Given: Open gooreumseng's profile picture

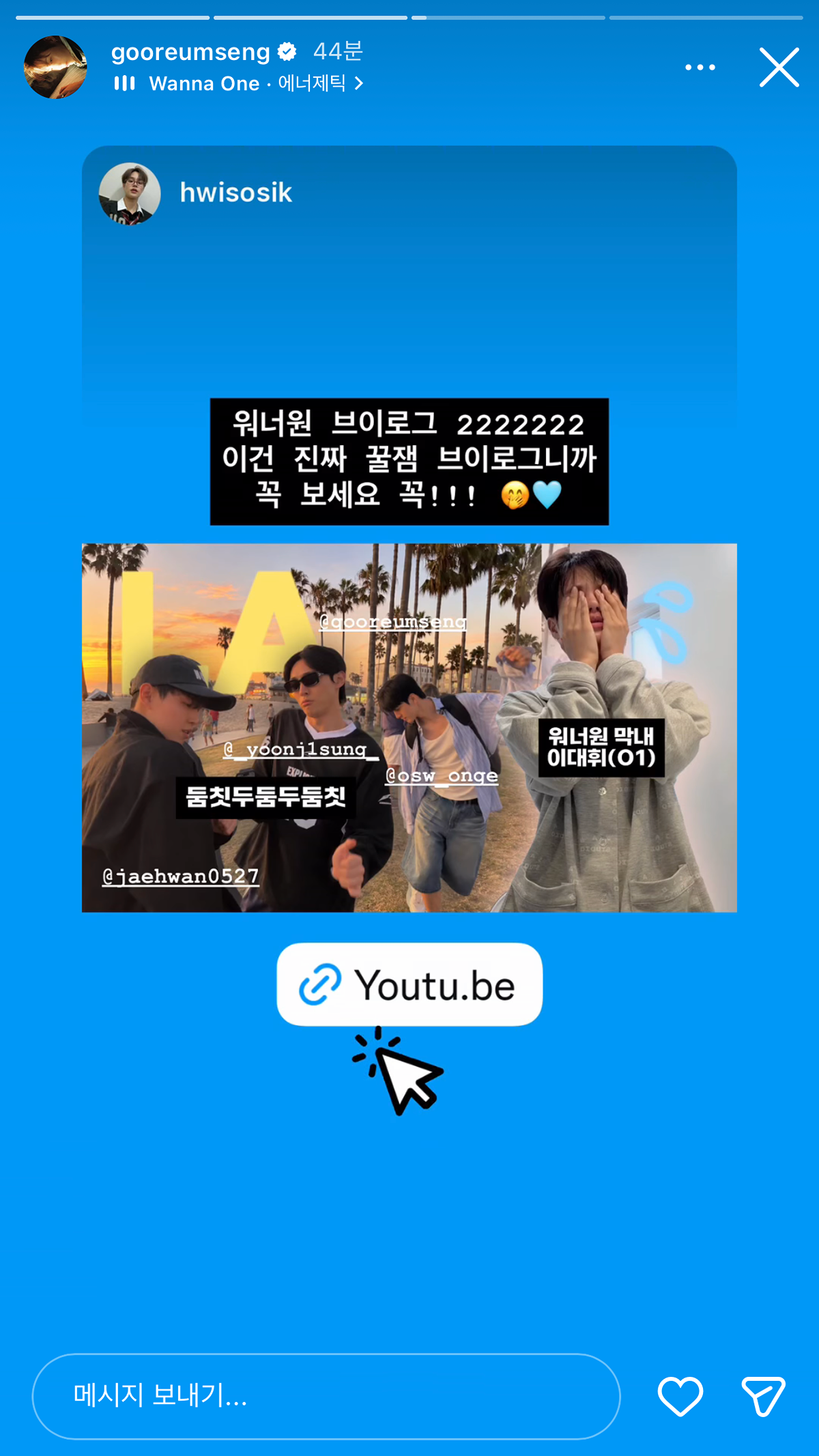Looking at the screenshot, I should coord(55,67).
